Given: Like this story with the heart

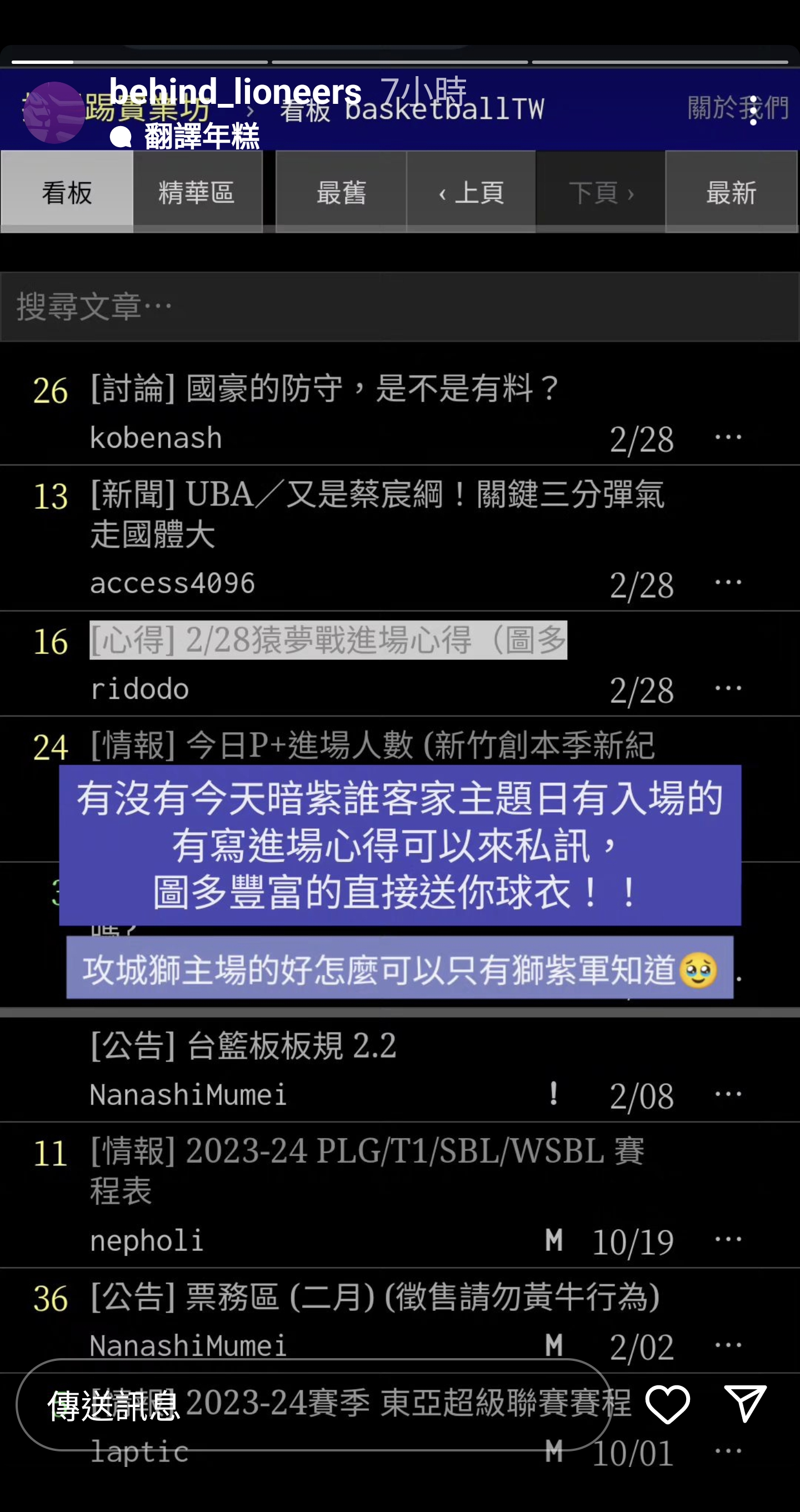Looking at the screenshot, I should click(667, 1405).
